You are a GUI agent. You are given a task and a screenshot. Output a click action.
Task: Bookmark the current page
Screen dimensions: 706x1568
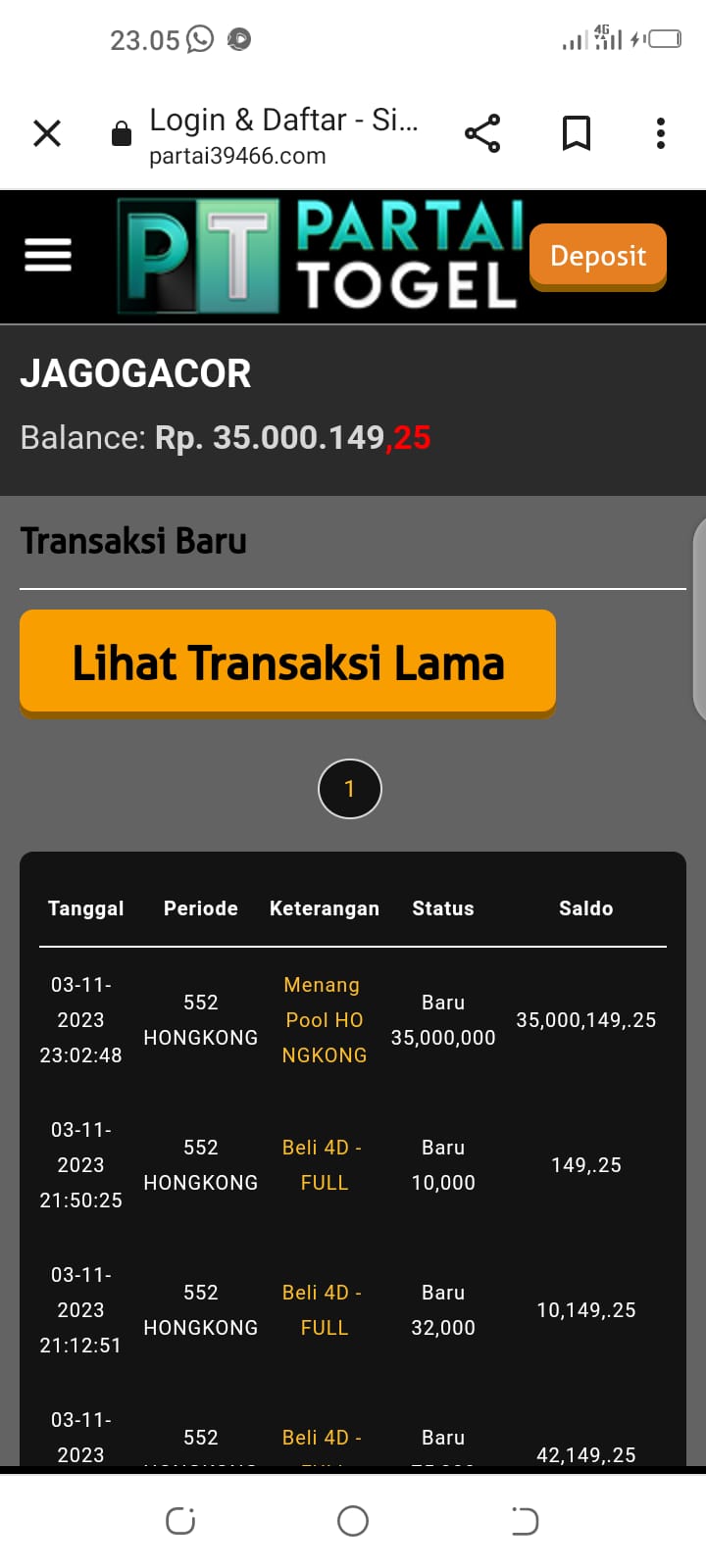[x=577, y=133]
